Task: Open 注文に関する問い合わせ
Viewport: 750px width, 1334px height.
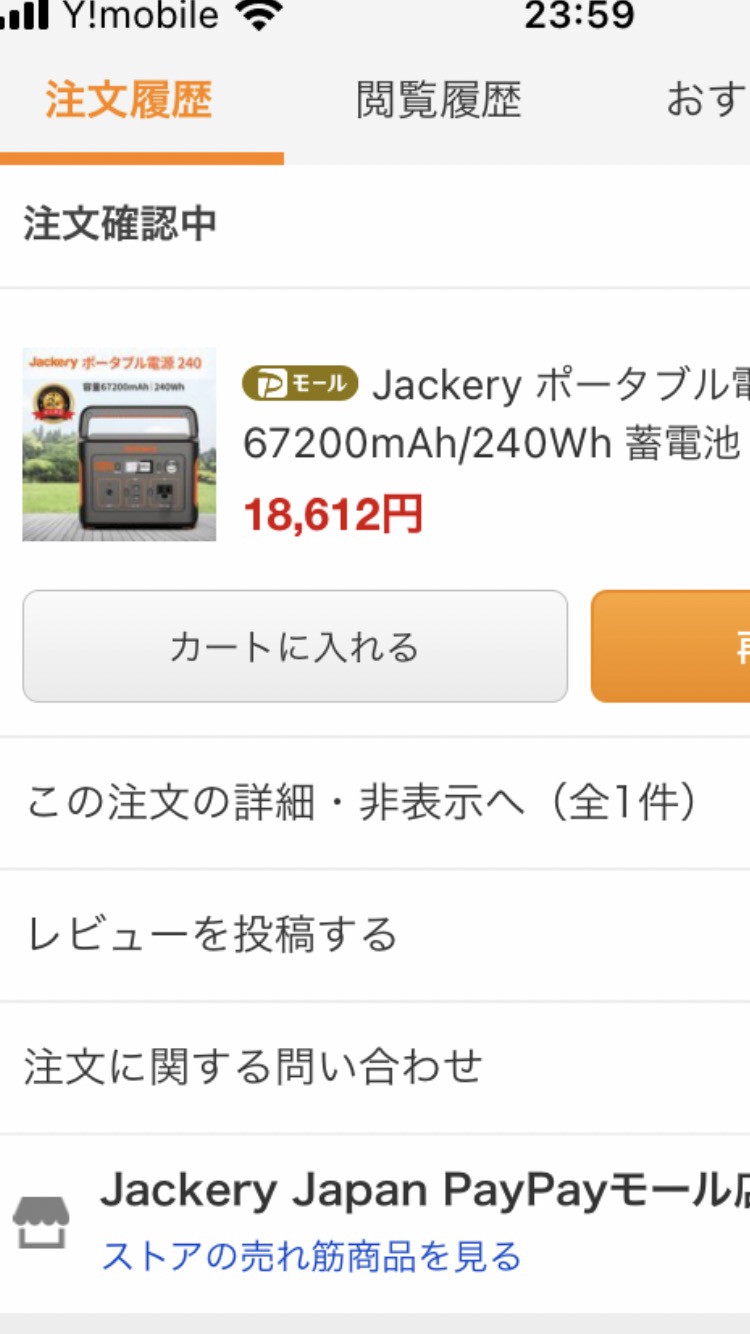Action: coord(375,1067)
